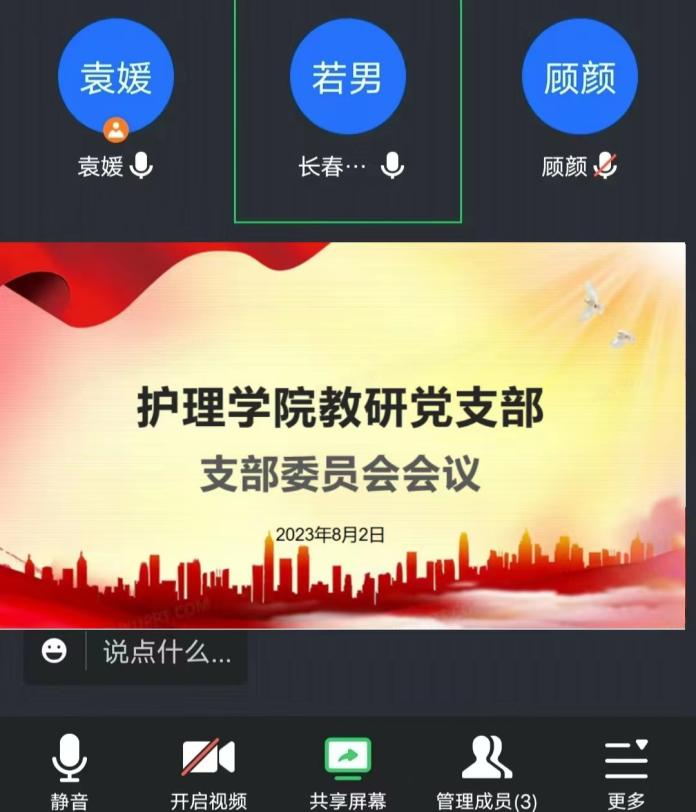
Task: Open the emoji picker beside 说点什么
Action: coord(55,652)
